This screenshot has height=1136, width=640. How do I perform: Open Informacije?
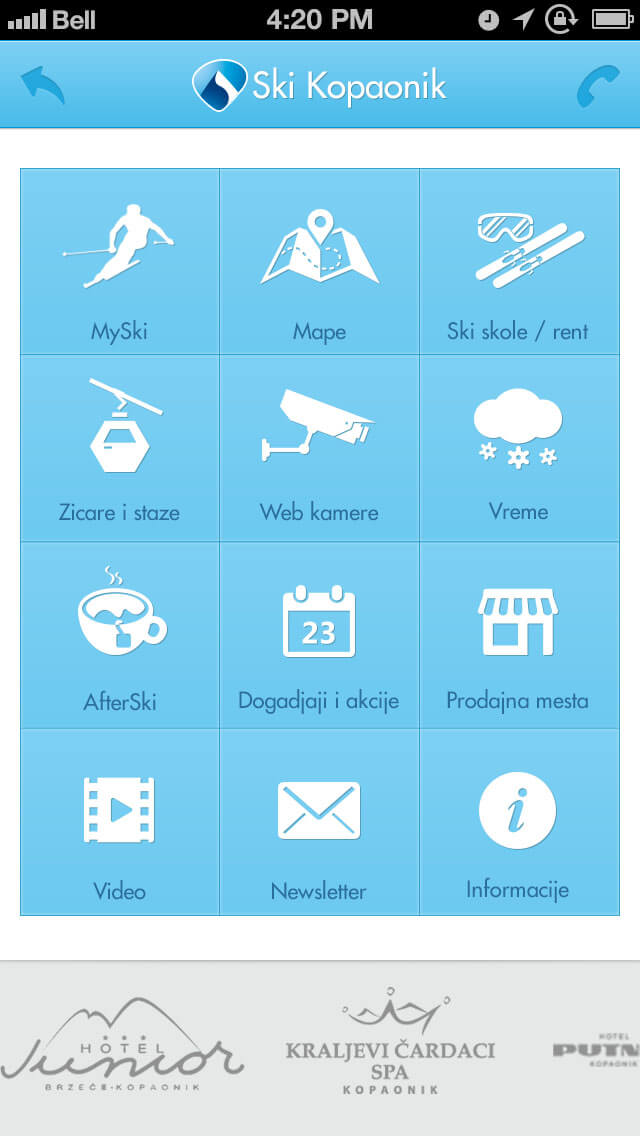coord(520,822)
